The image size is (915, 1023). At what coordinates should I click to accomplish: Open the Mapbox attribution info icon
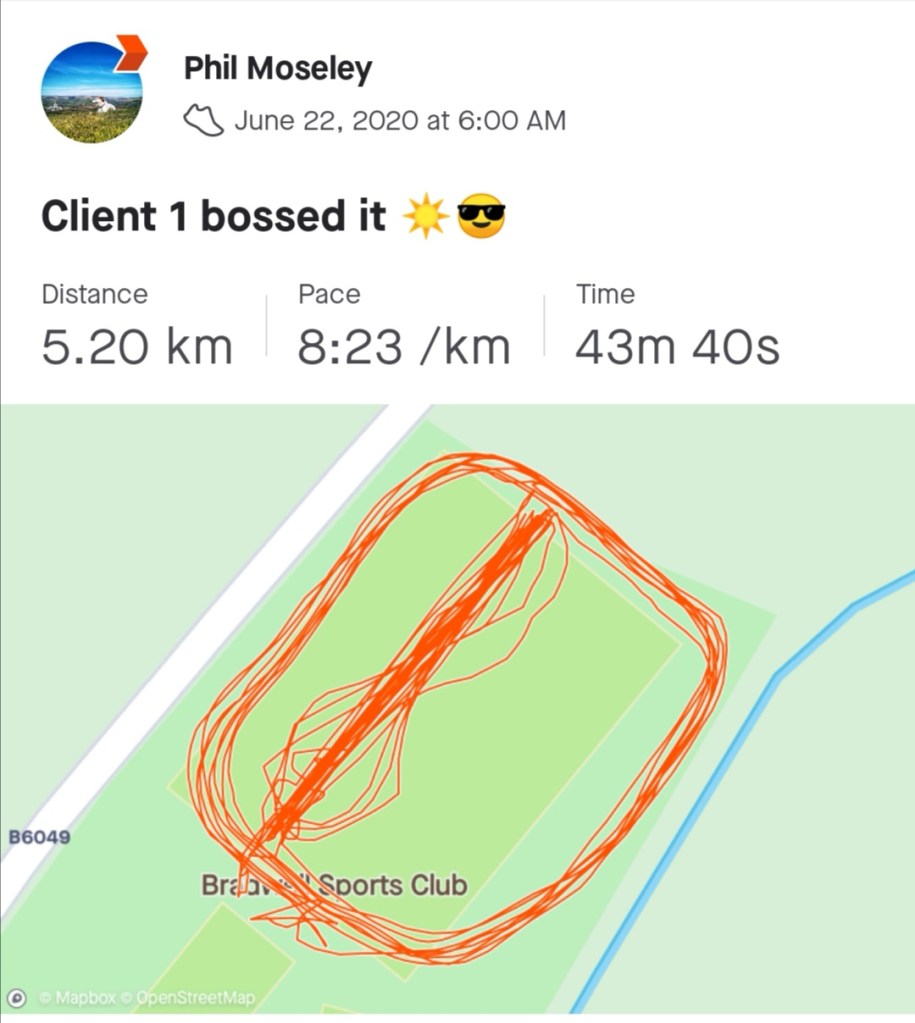18,997
